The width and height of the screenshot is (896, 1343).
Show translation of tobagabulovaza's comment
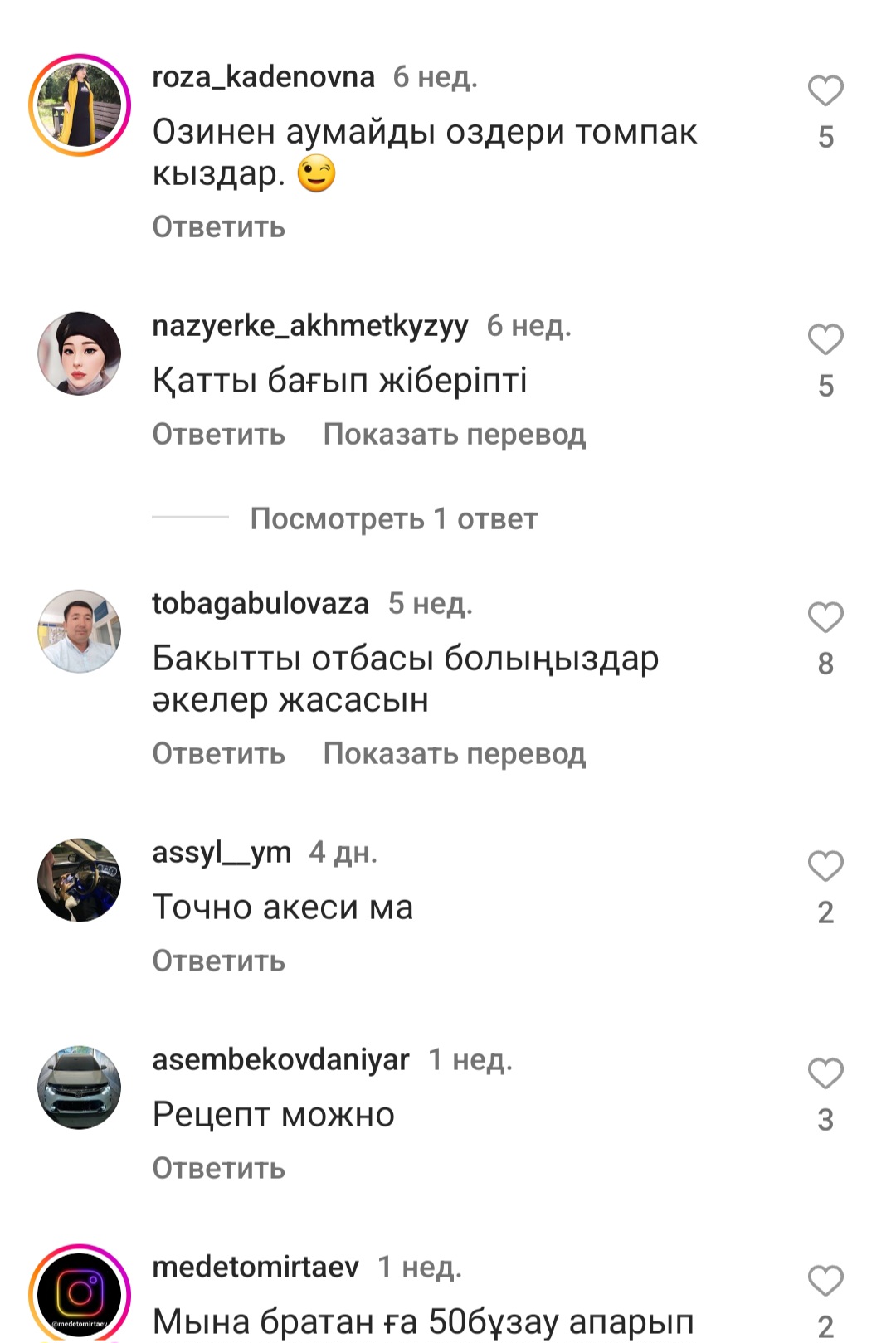tap(454, 753)
